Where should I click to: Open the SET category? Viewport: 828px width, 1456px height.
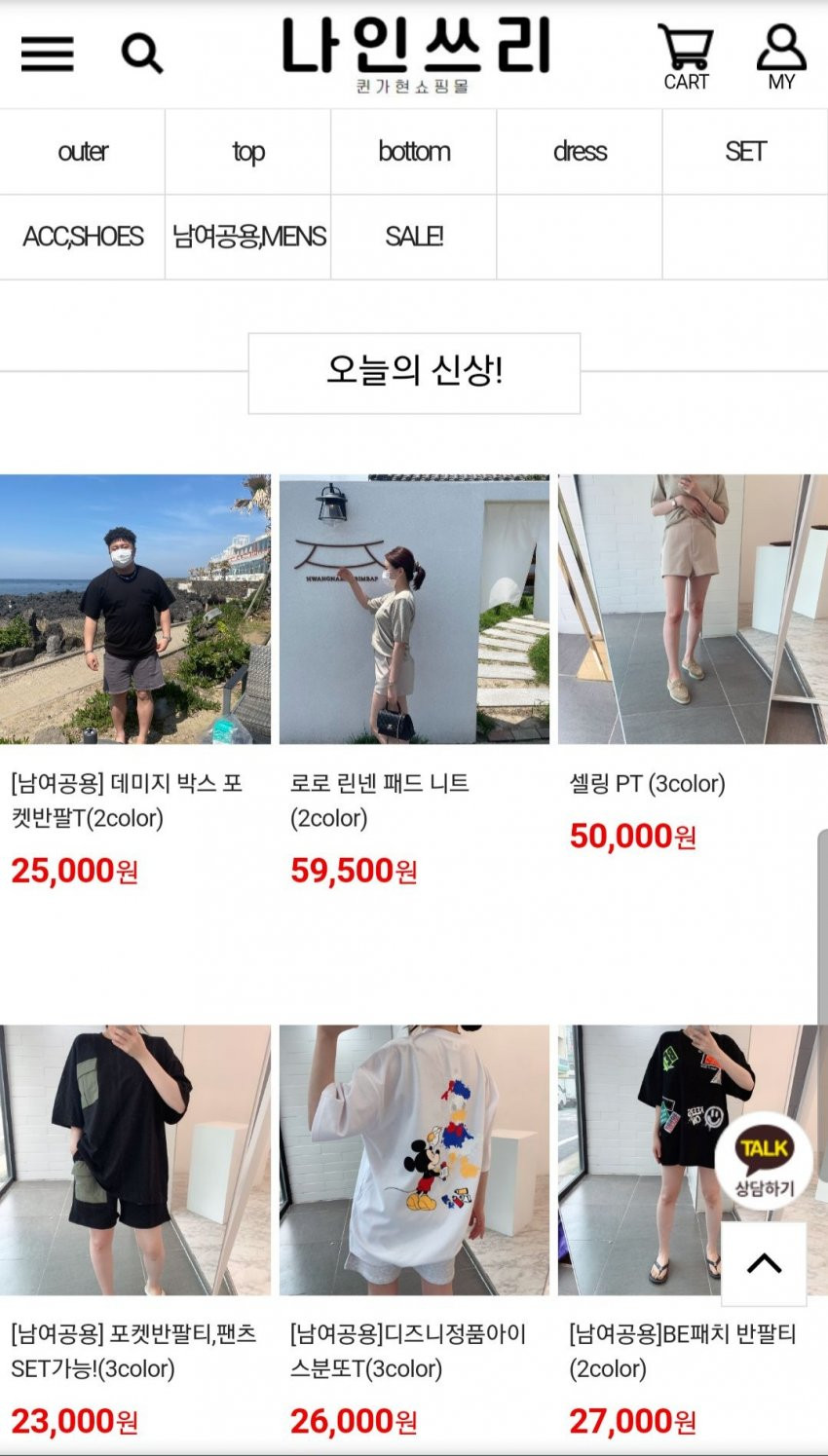pyautogui.click(x=745, y=152)
